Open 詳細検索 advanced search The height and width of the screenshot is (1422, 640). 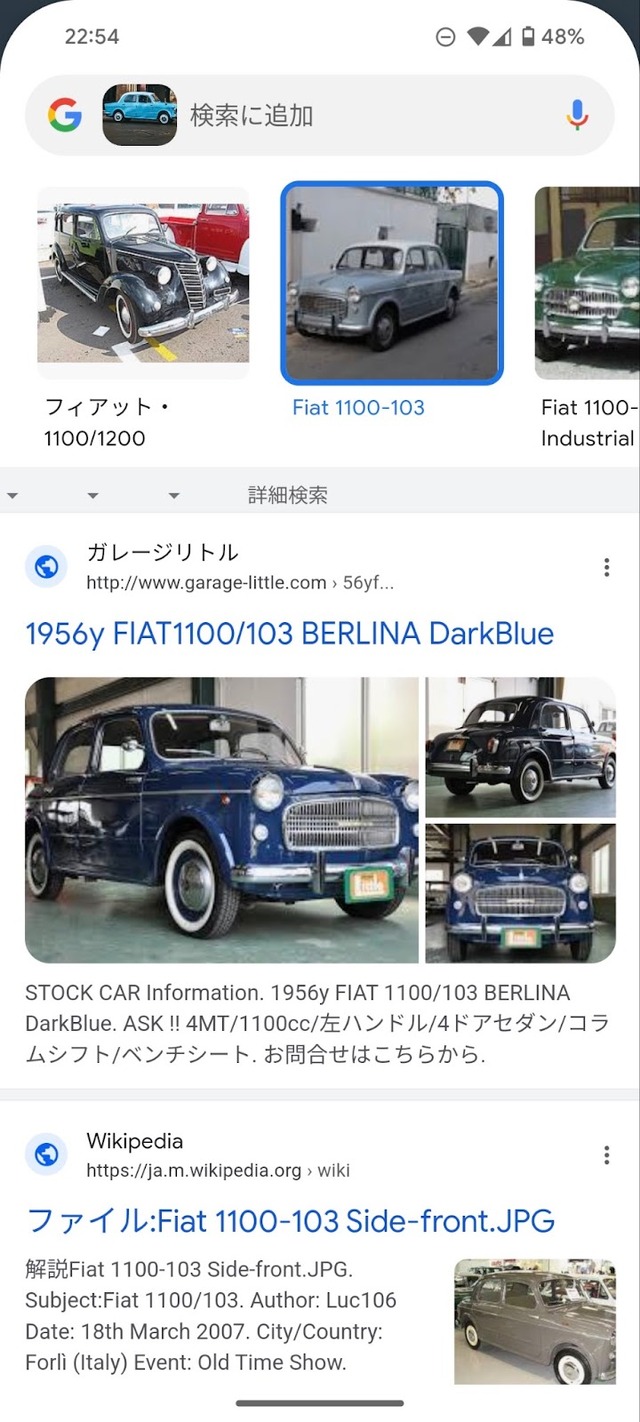click(288, 495)
